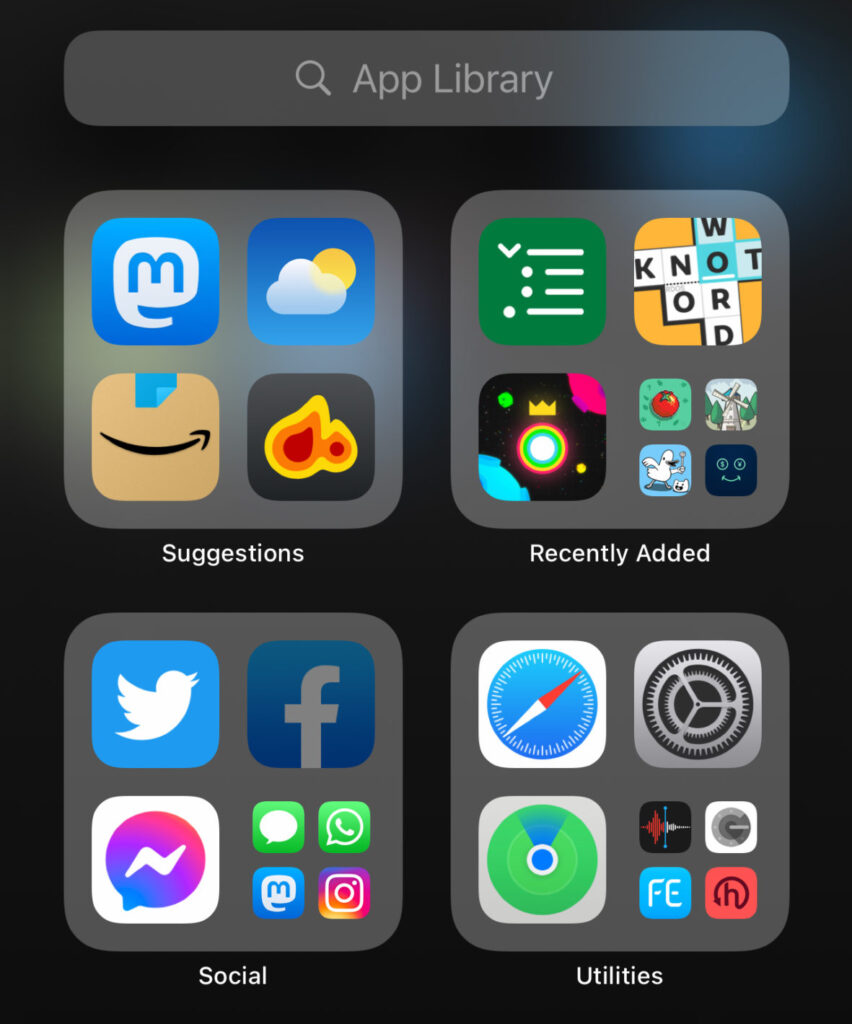The width and height of the screenshot is (852, 1024).
Task: Tap the Utilities folder label
Action: tap(617, 975)
